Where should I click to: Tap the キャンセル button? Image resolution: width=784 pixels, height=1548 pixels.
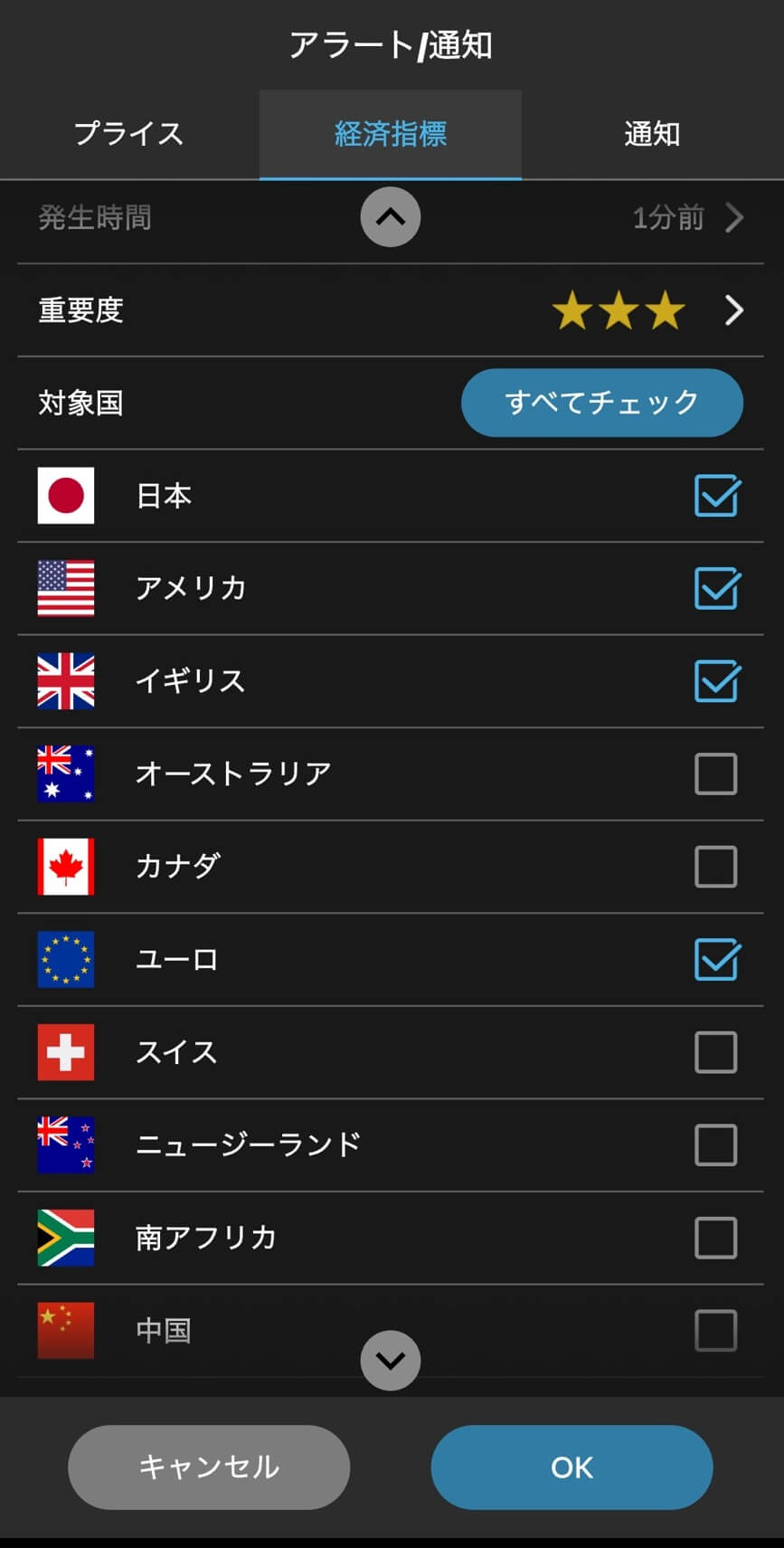209,1467
